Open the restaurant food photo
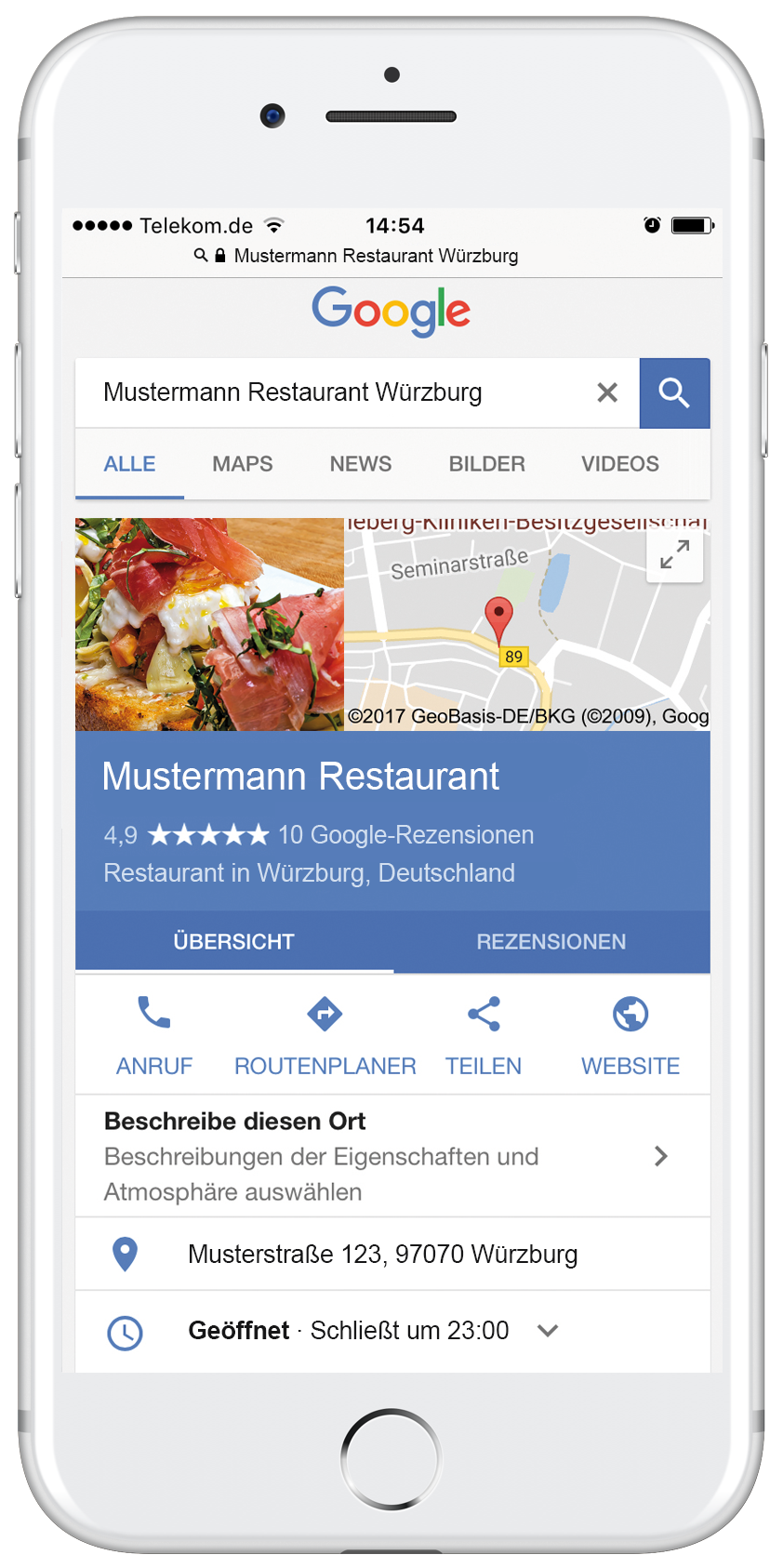Image resolution: width=783 pixels, height=1568 pixels. pyautogui.click(x=209, y=624)
